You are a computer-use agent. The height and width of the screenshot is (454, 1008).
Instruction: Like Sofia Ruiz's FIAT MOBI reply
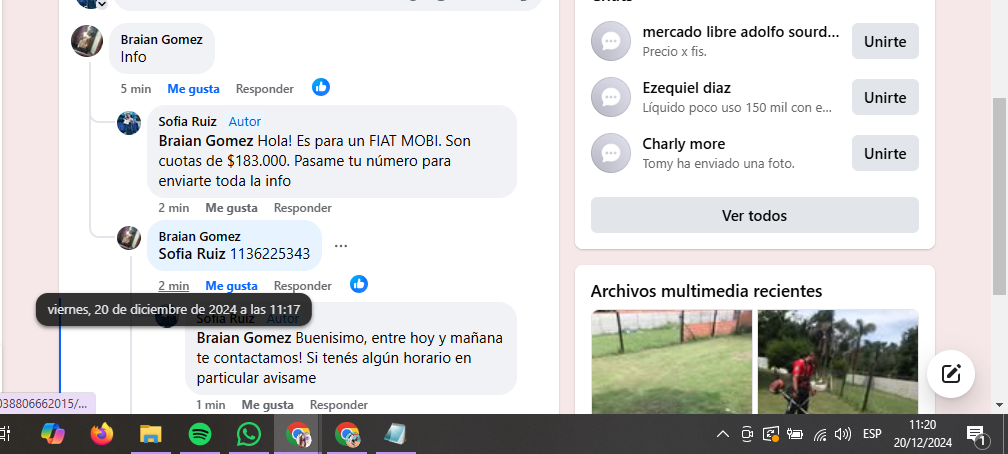(231, 208)
